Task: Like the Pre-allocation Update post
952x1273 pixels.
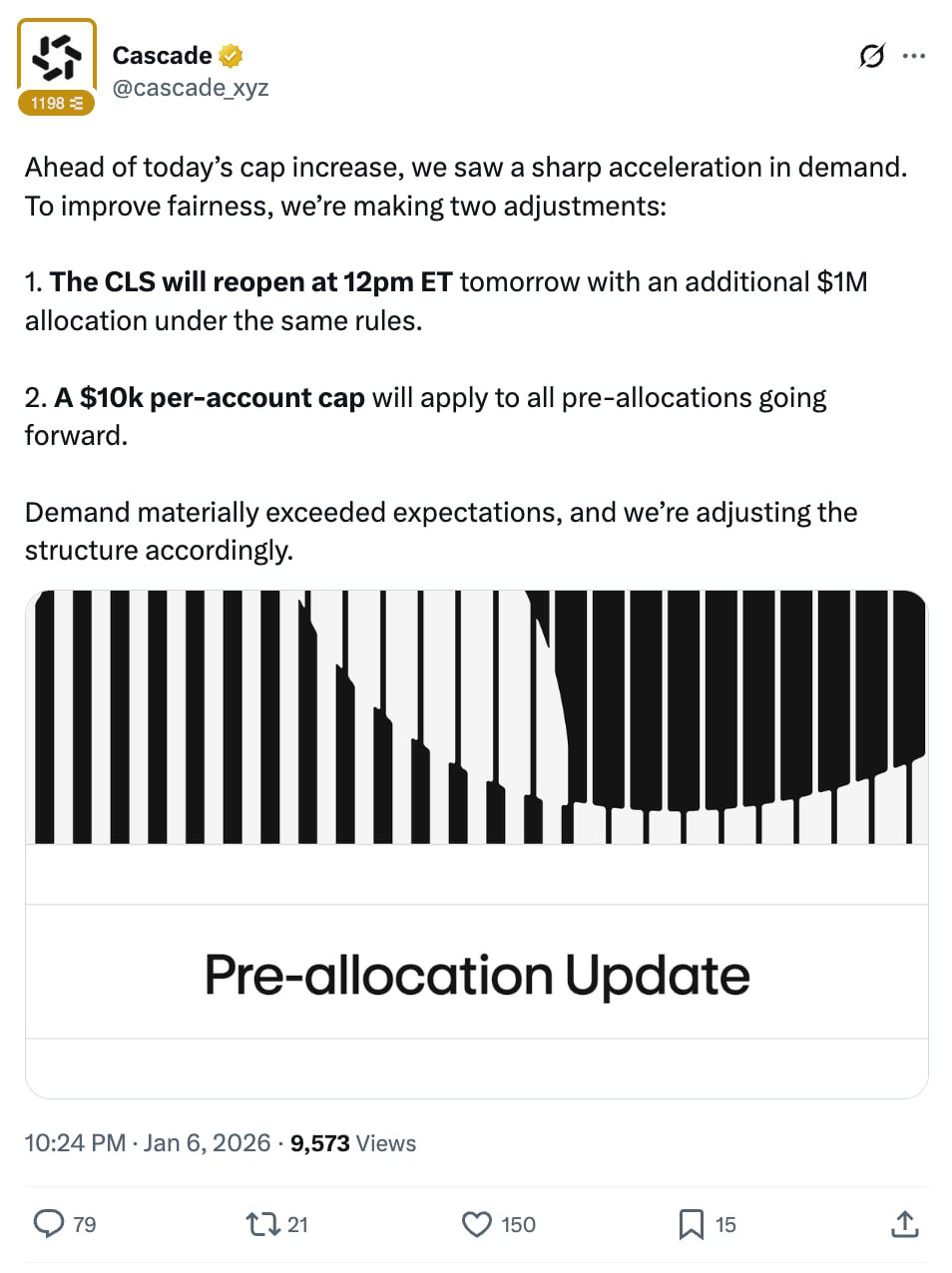Action: pos(477,1223)
